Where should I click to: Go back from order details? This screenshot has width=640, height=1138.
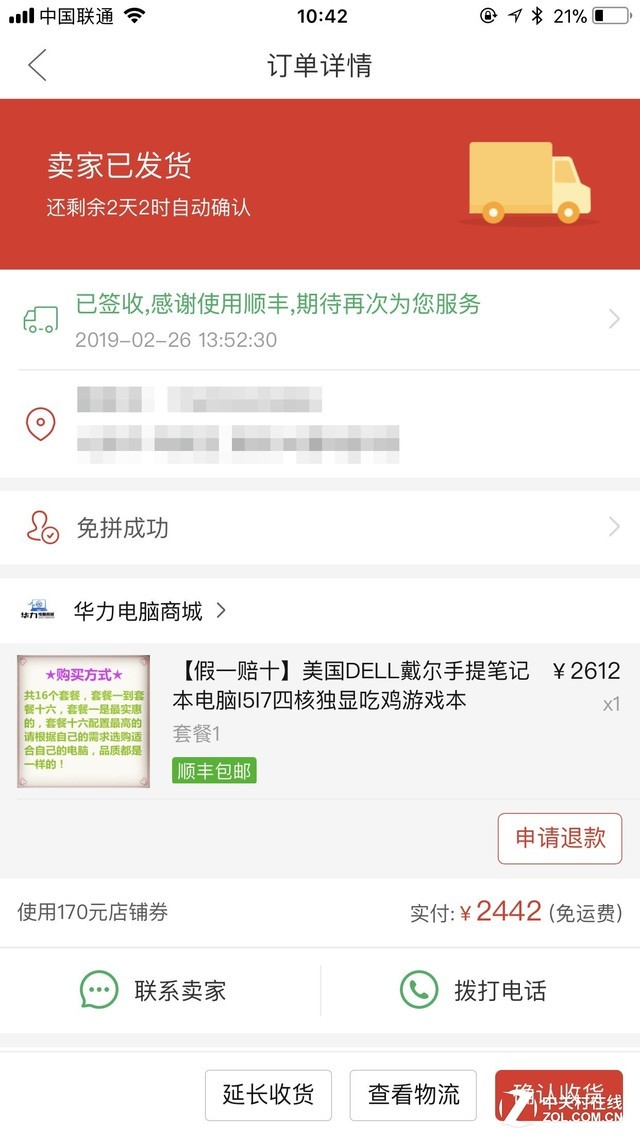pos(38,66)
